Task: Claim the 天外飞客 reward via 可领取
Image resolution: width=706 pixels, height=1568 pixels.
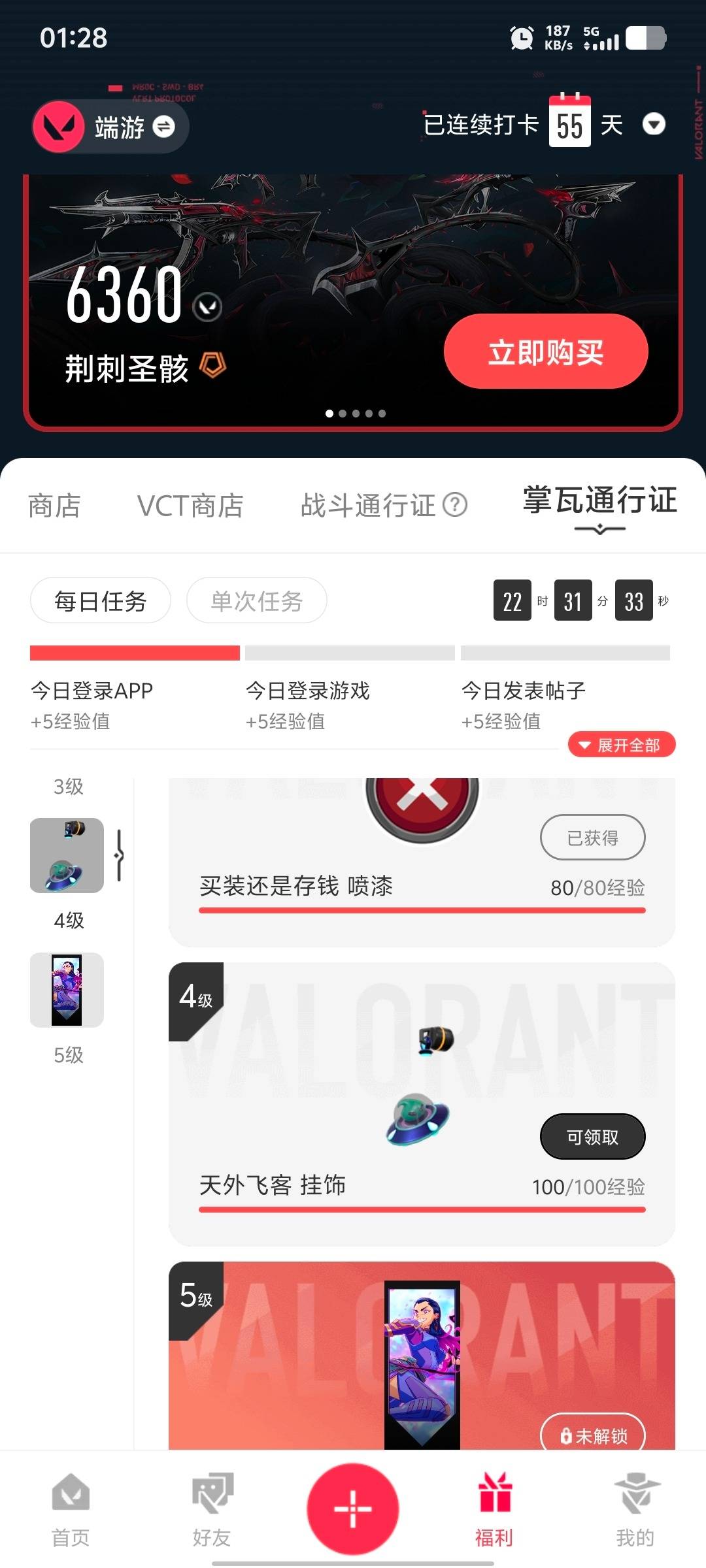Action: pos(592,1136)
